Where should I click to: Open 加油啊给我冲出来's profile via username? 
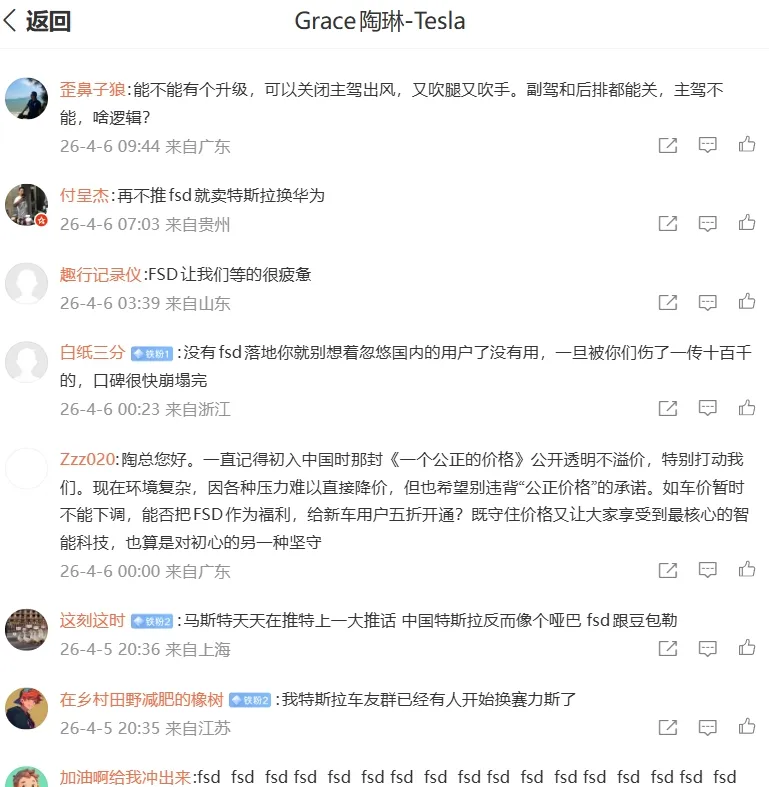[126, 777]
